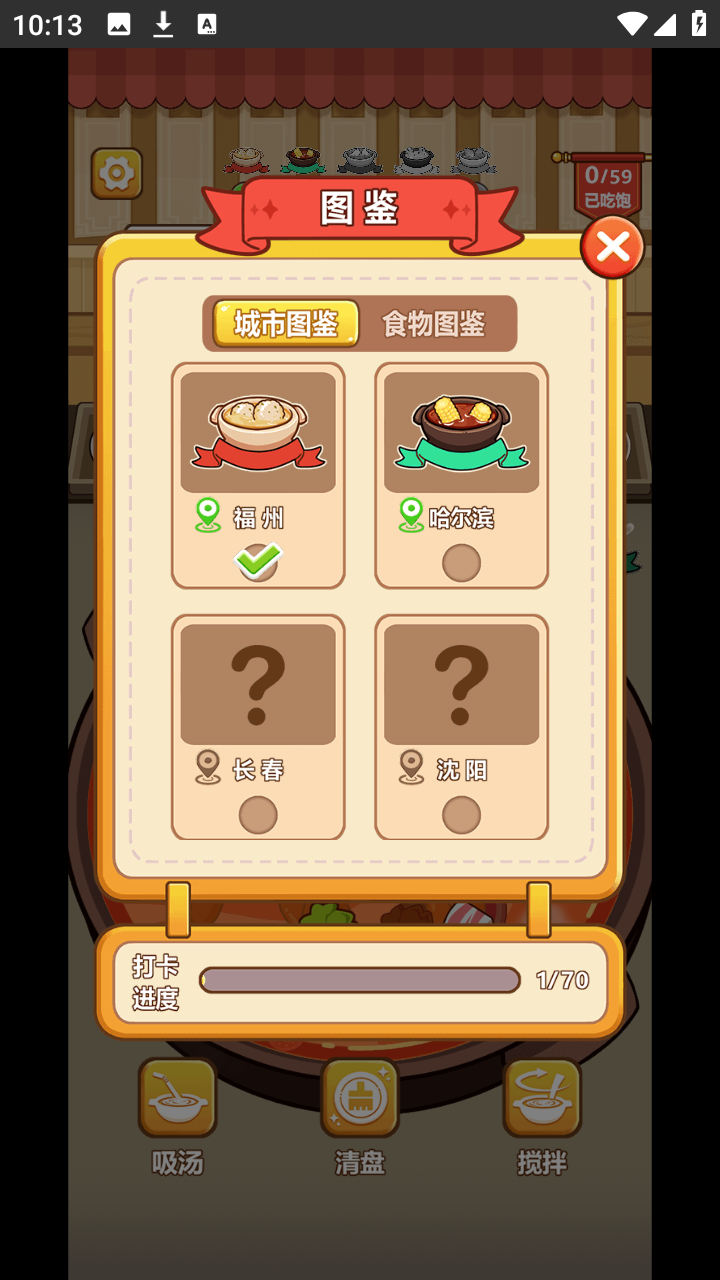View the Harbin stew dish card
The width and height of the screenshot is (720, 1280).
tap(461, 431)
